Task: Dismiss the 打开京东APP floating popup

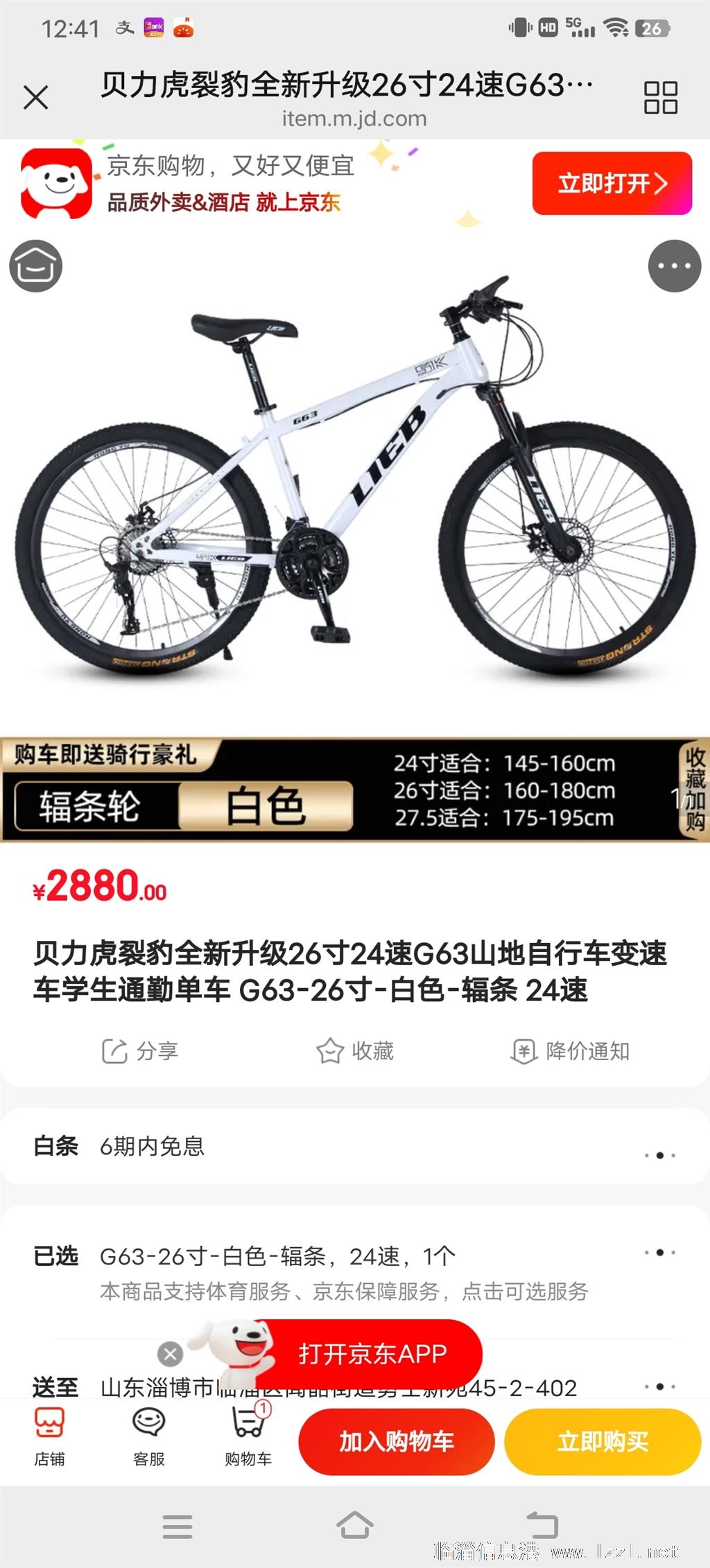Action: click(x=170, y=1353)
